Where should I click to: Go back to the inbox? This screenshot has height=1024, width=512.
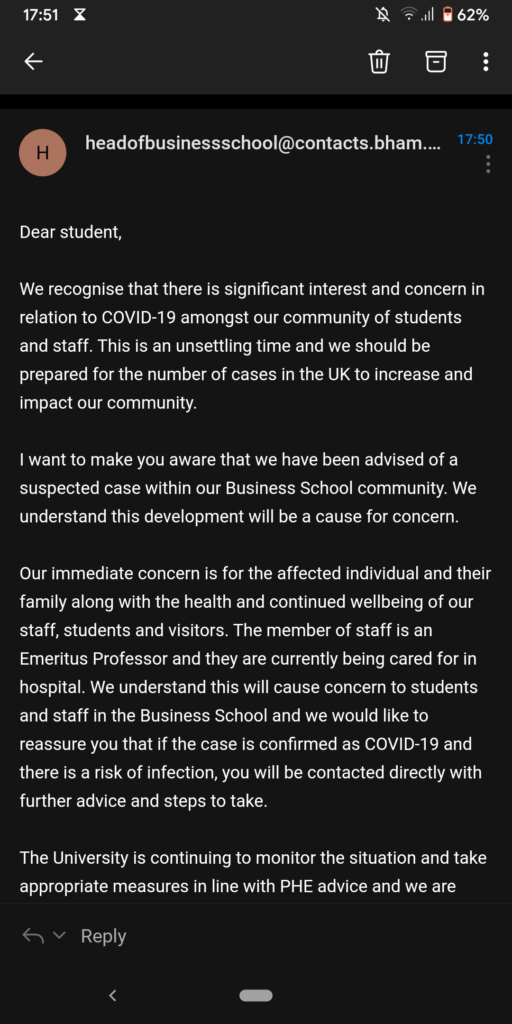[33, 62]
